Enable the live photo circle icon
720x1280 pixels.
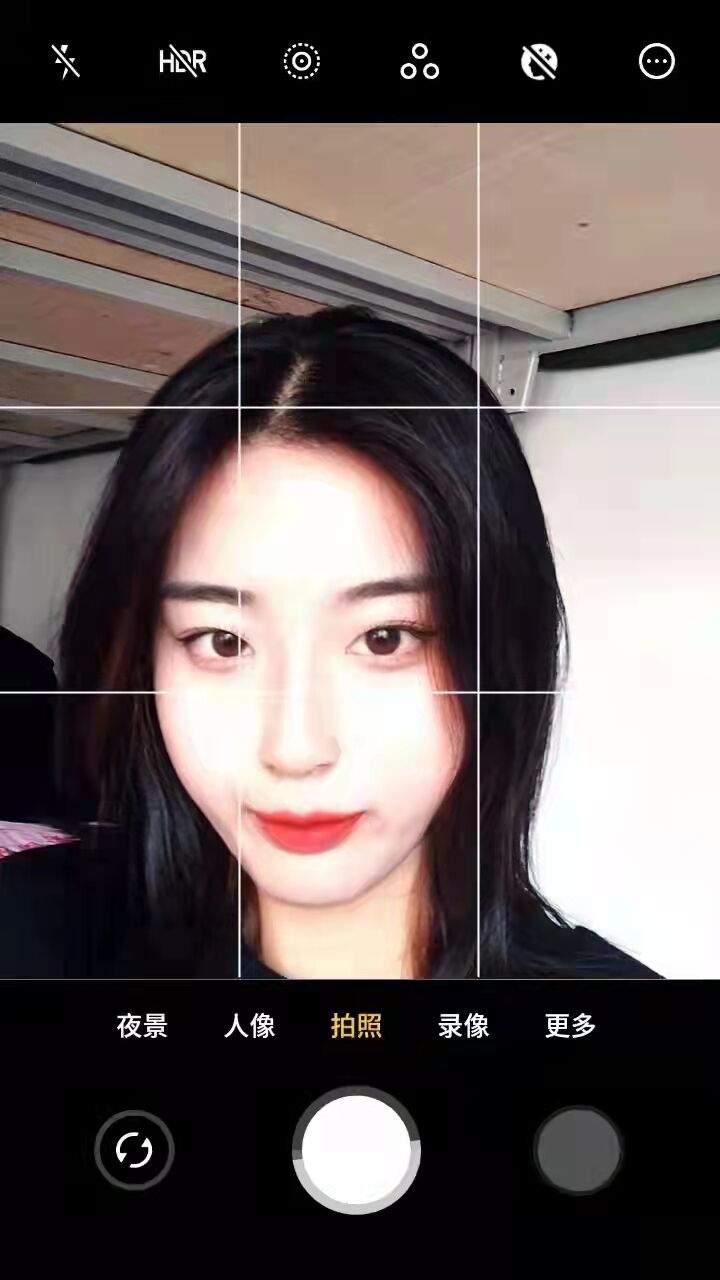pos(301,62)
